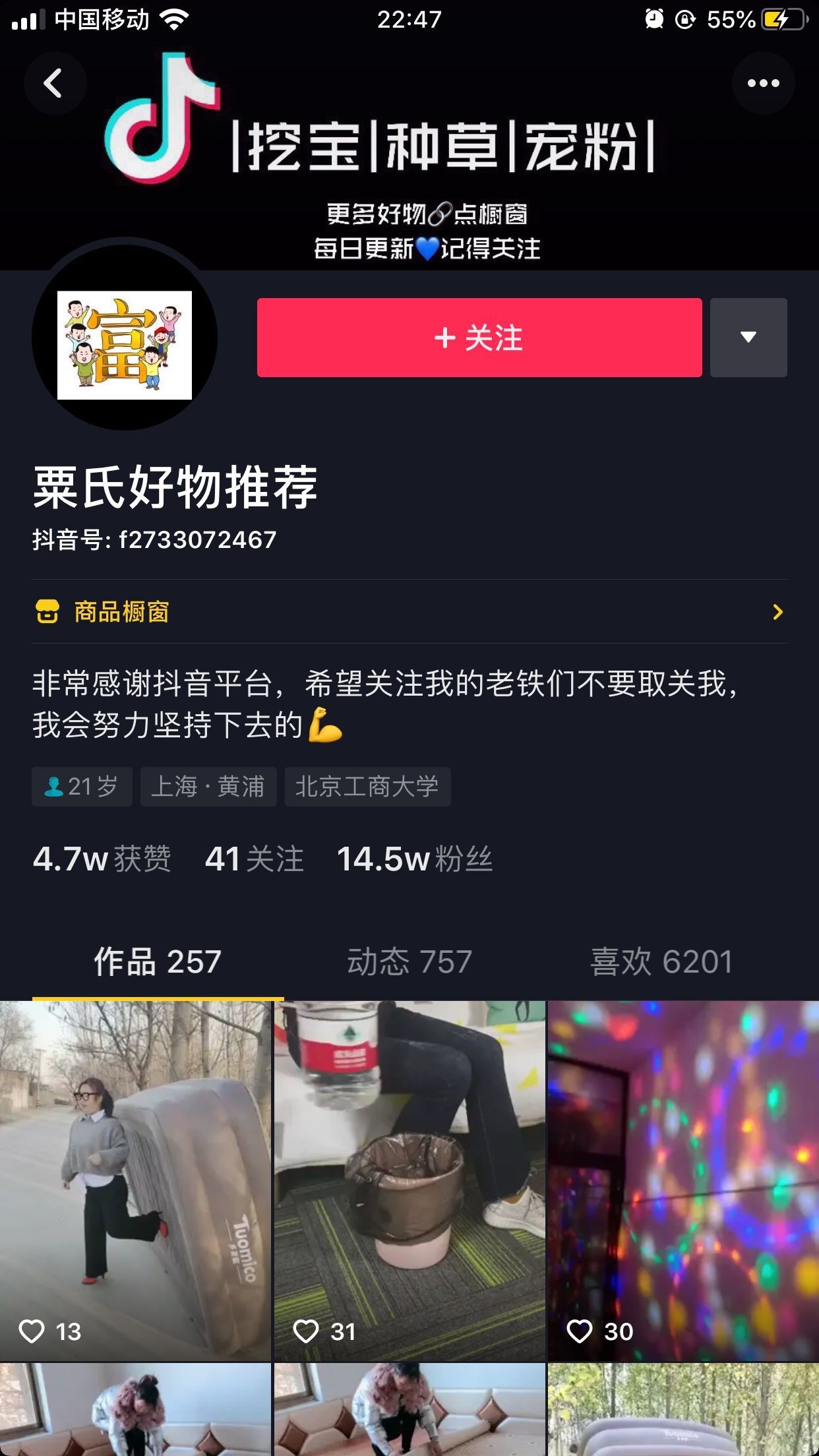Screen dimensions: 819x1456
Task: Follow this account with 关注 button
Action: [x=479, y=338]
